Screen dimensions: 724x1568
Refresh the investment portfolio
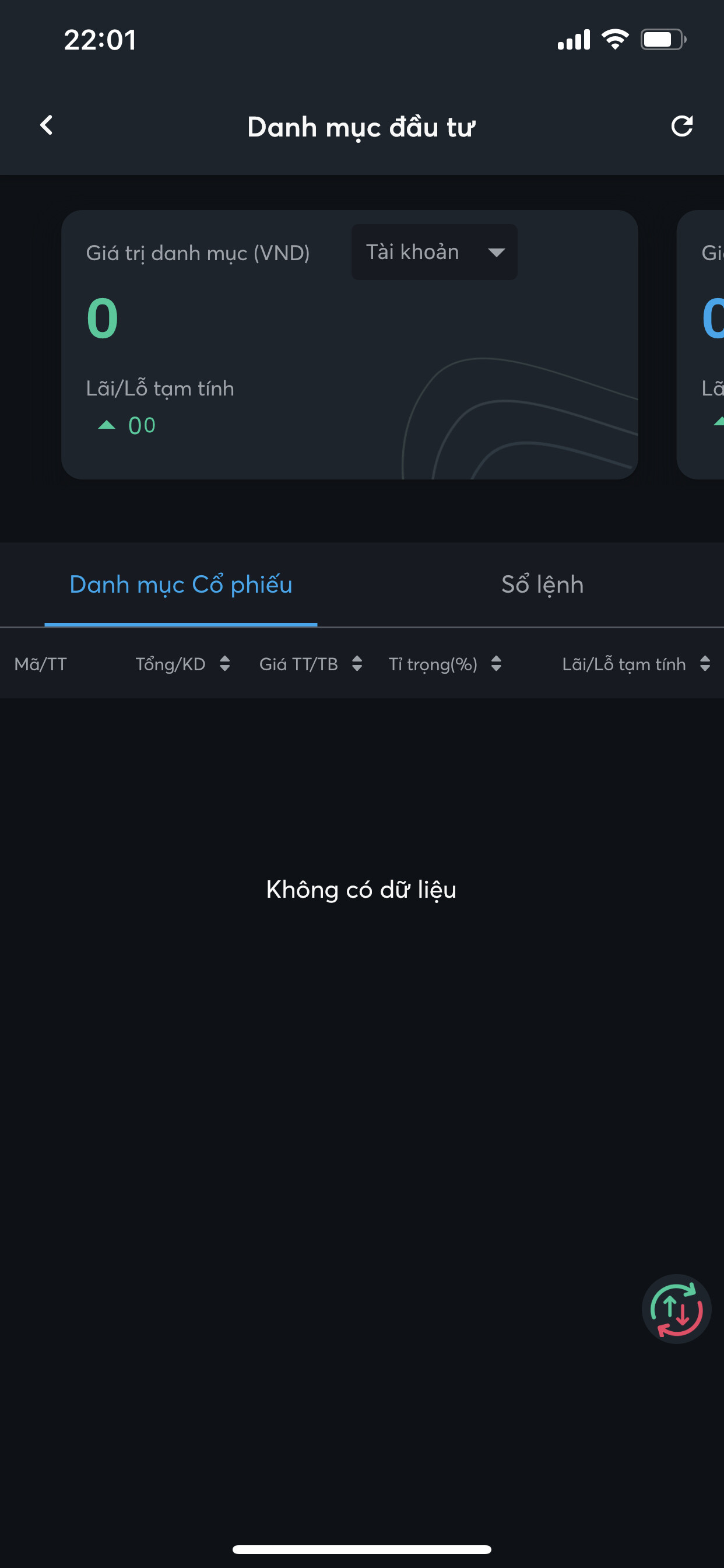click(681, 126)
